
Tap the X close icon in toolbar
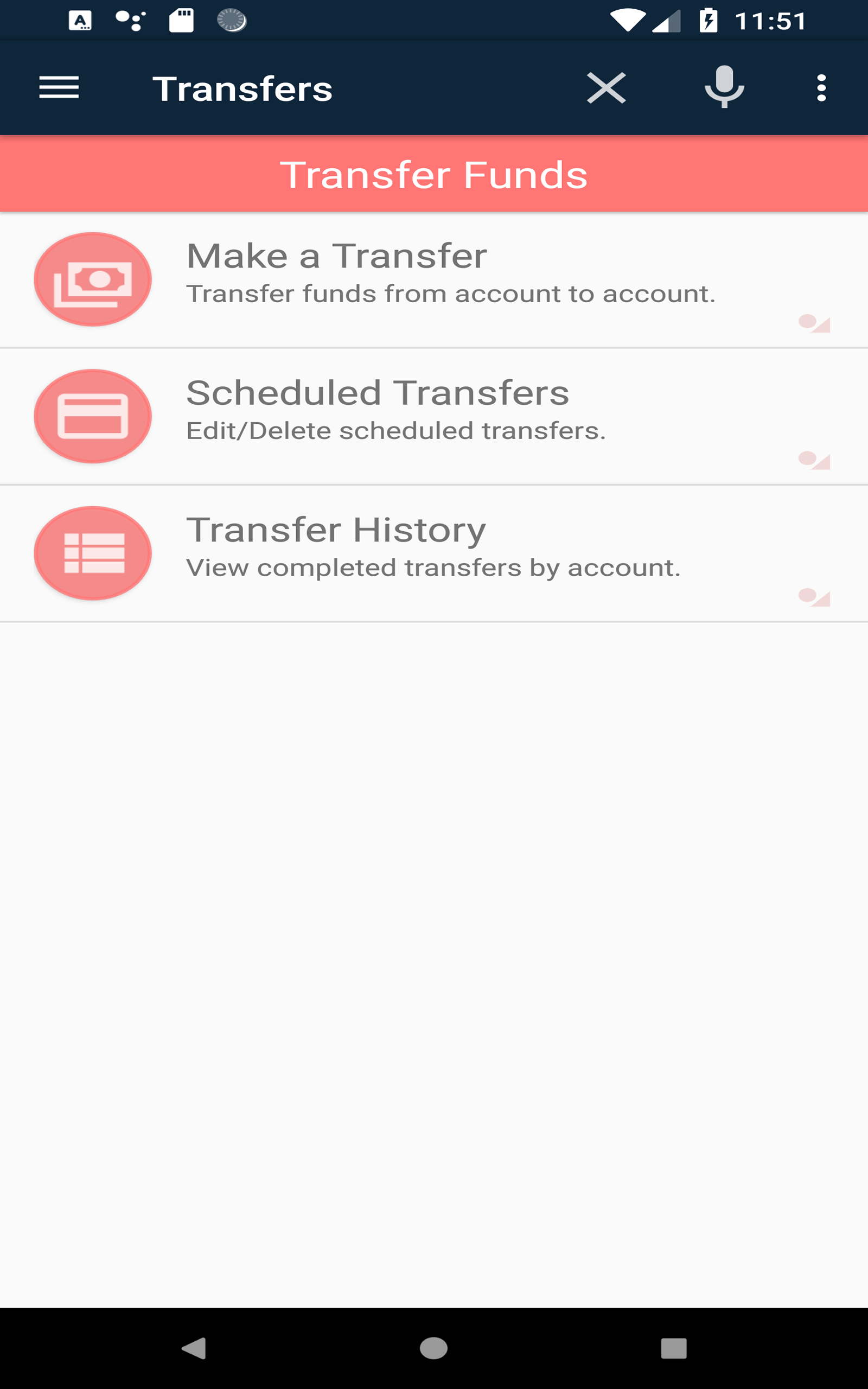pyautogui.click(x=606, y=88)
